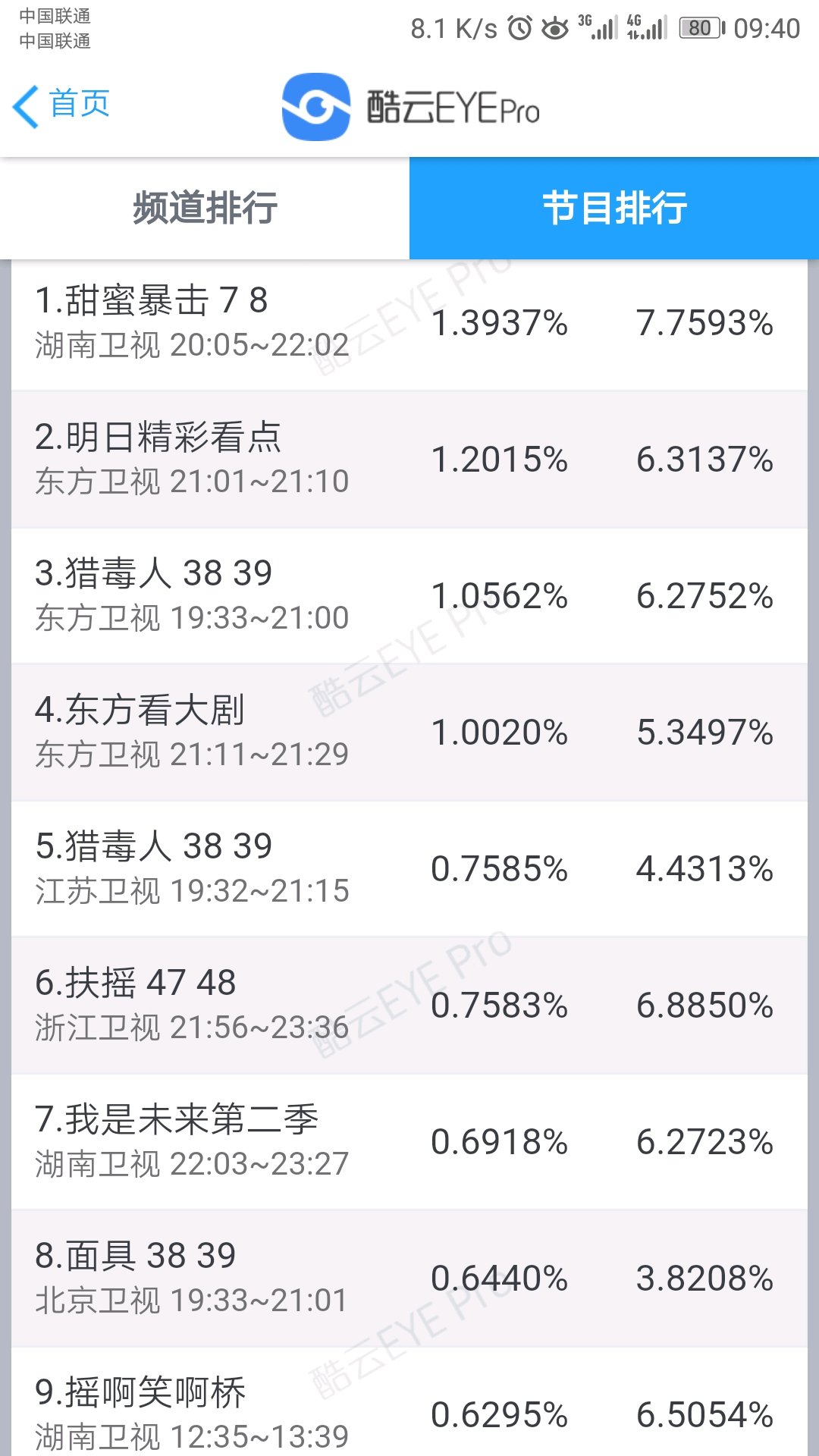
Task: View 面具 38 39 on 北京卫视
Action: tap(409, 1279)
